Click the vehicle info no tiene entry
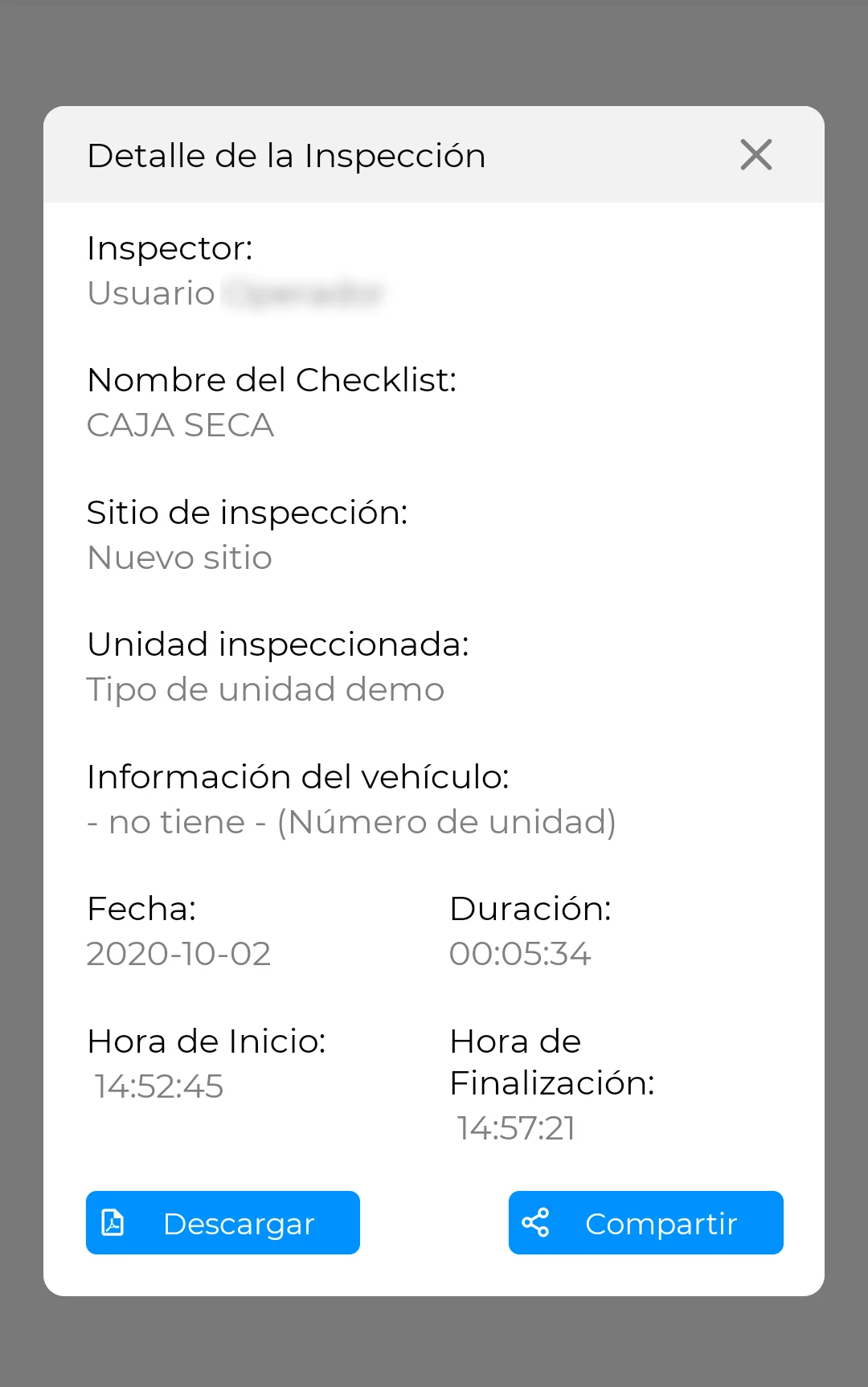 click(351, 821)
